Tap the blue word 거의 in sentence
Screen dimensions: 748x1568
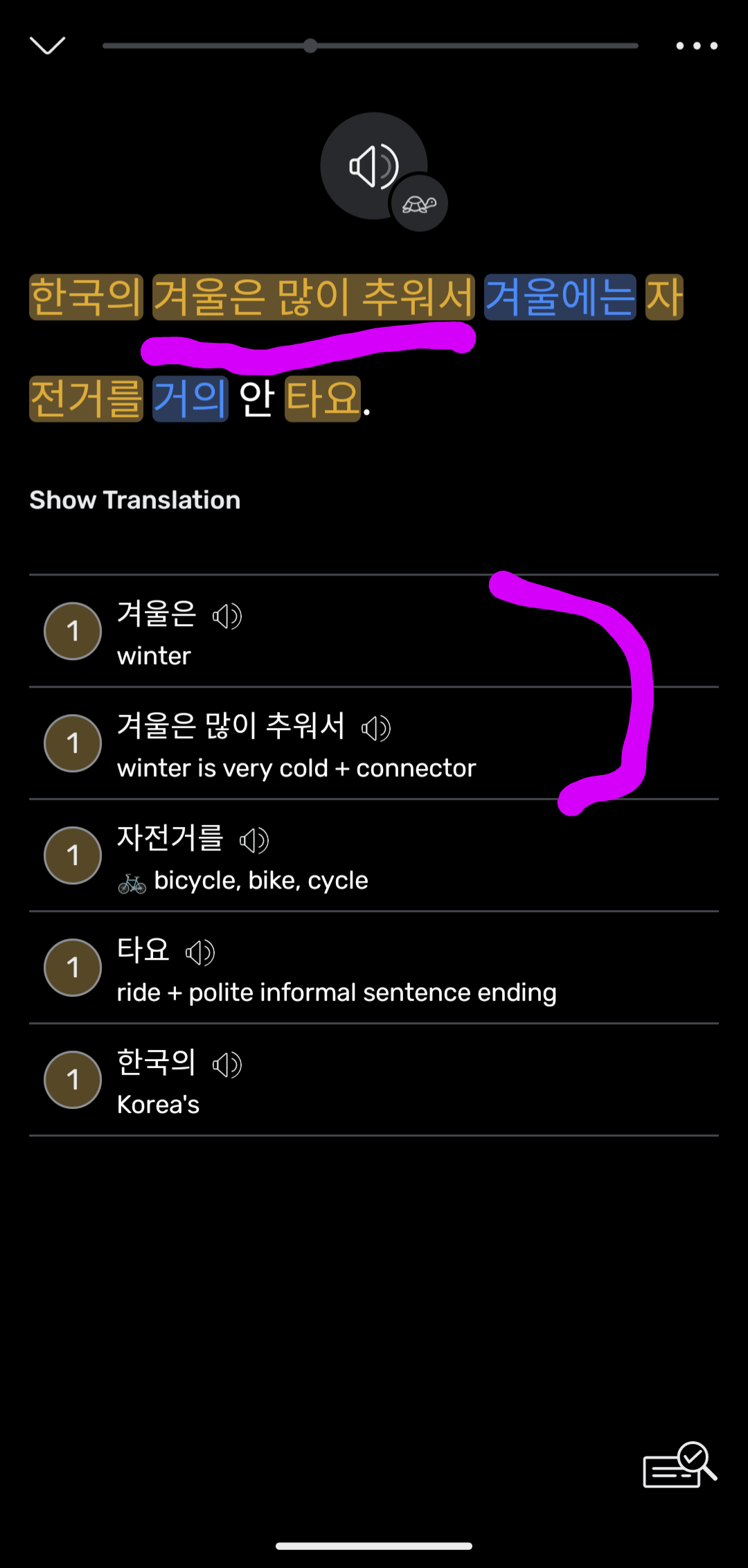[190, 398]
